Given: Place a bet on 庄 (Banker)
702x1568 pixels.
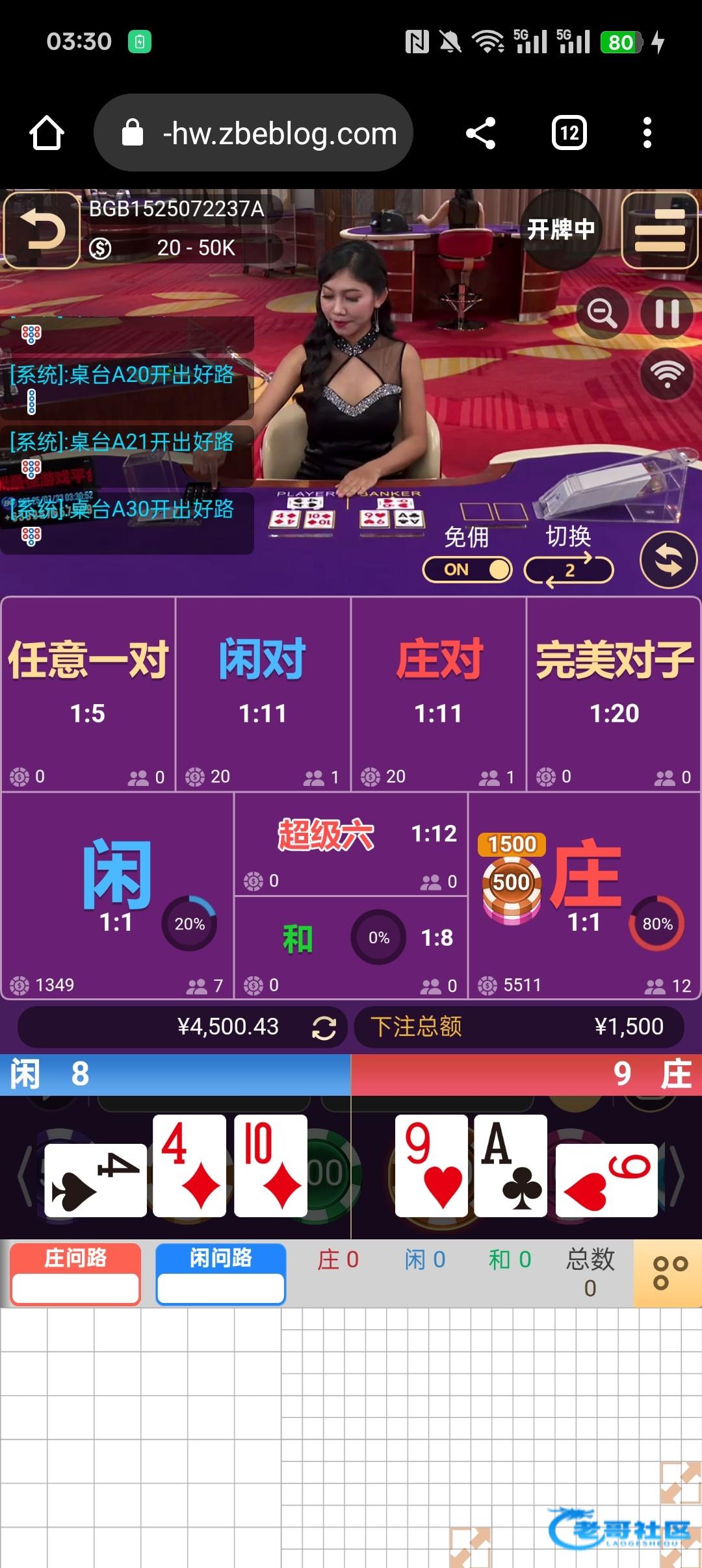Looking at the screenshot, I should pos(585,895).
